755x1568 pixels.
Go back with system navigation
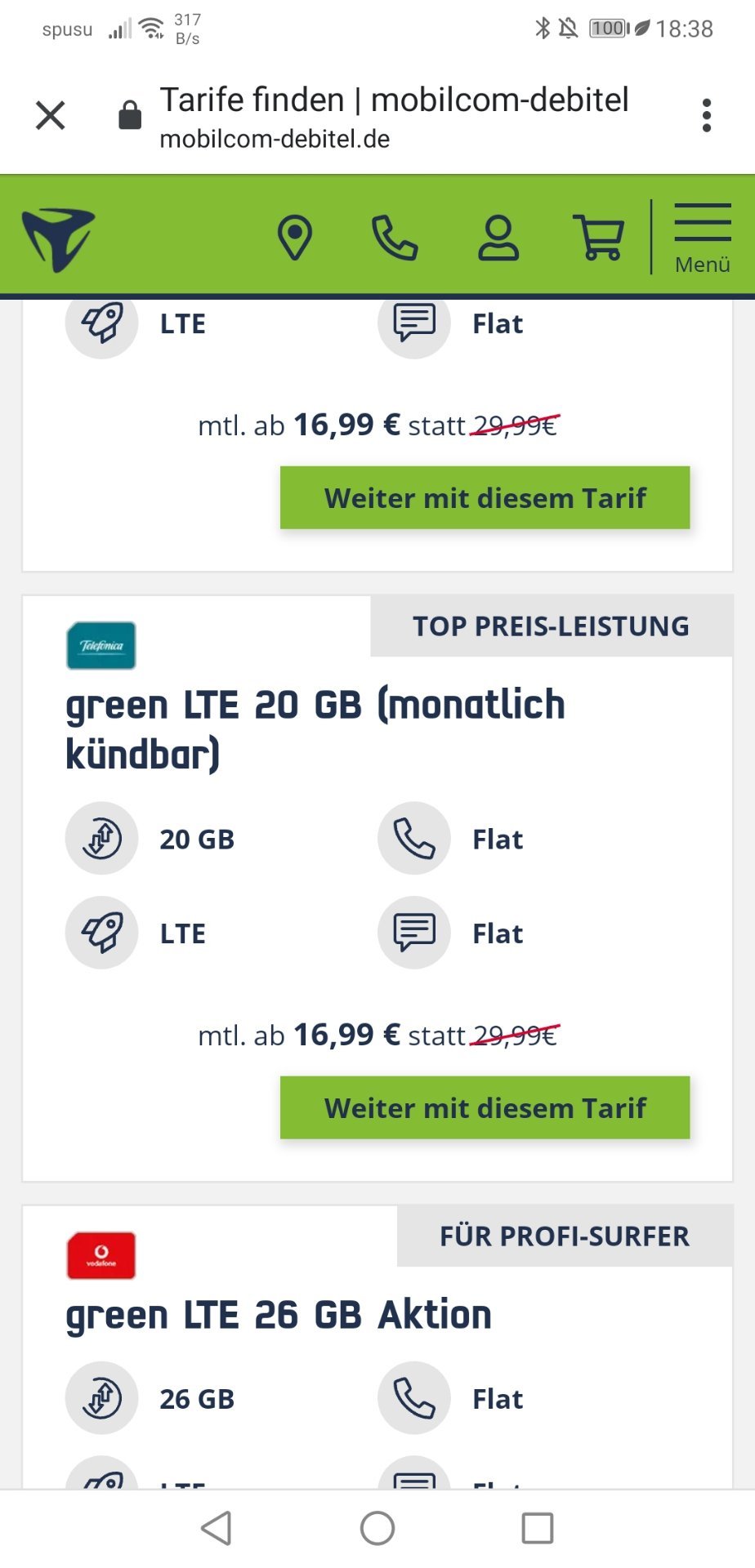(x=217, y=1528)
